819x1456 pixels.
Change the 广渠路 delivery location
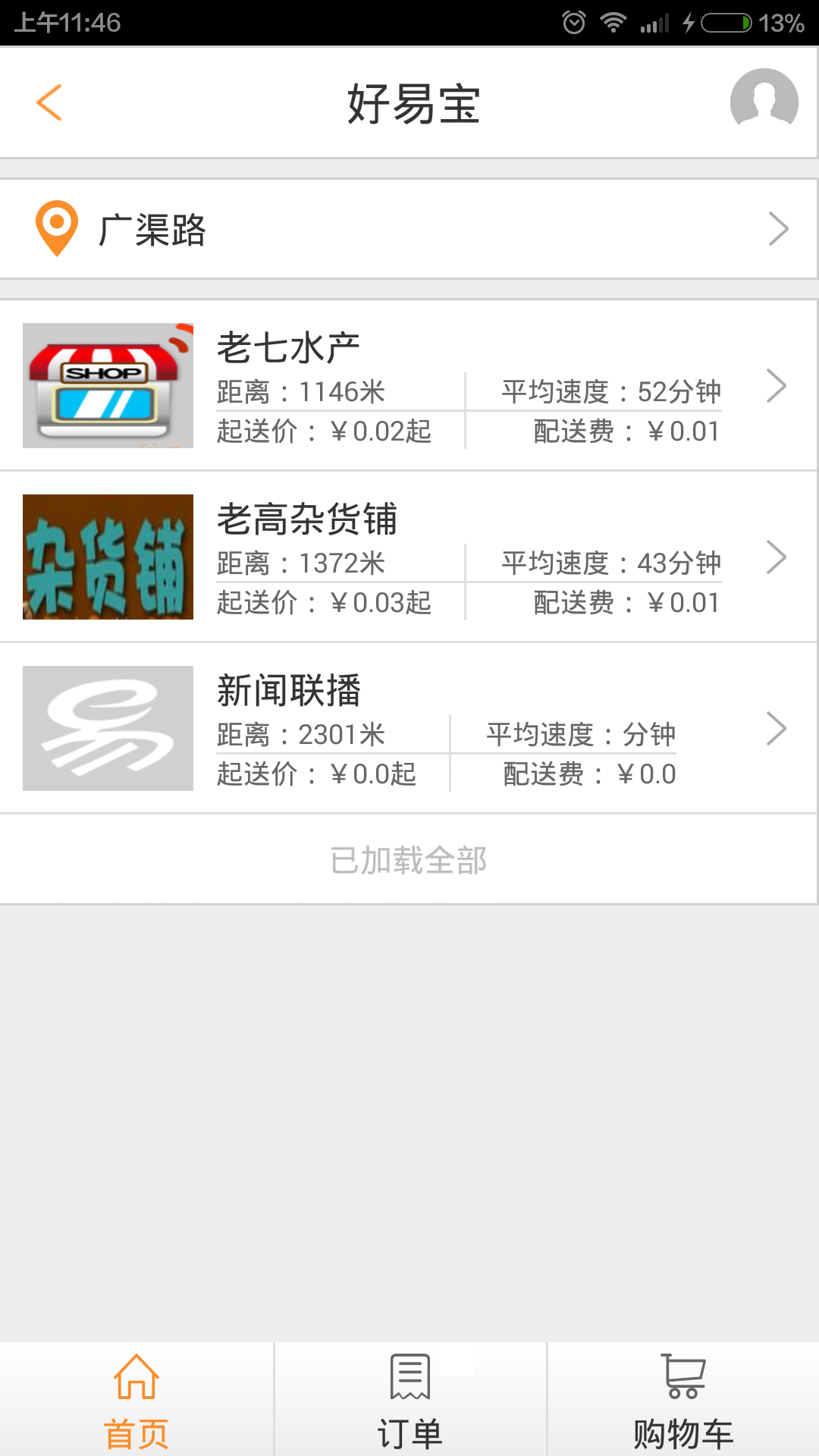click(409, 229)
